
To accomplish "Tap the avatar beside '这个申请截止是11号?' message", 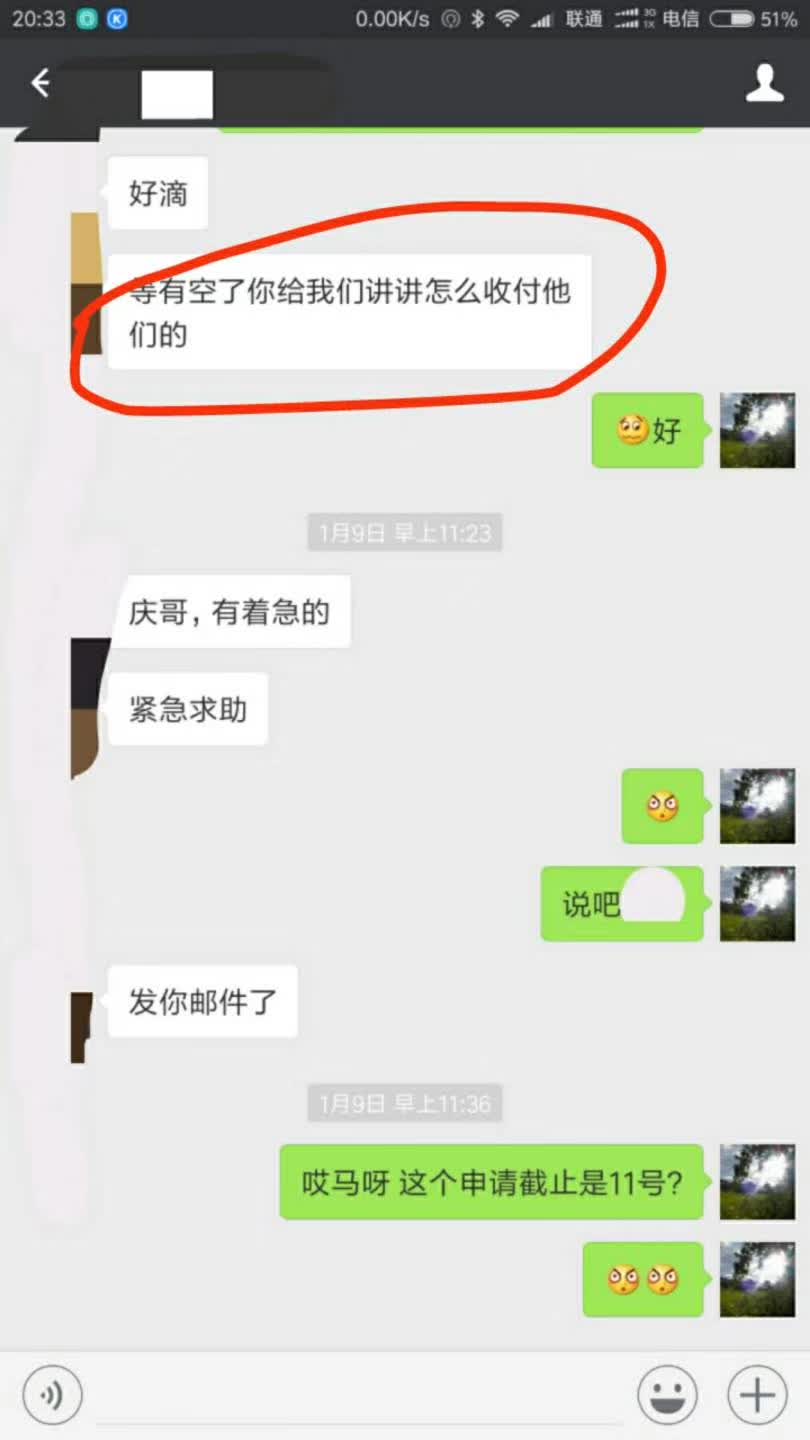I will tap(757, 1182).
